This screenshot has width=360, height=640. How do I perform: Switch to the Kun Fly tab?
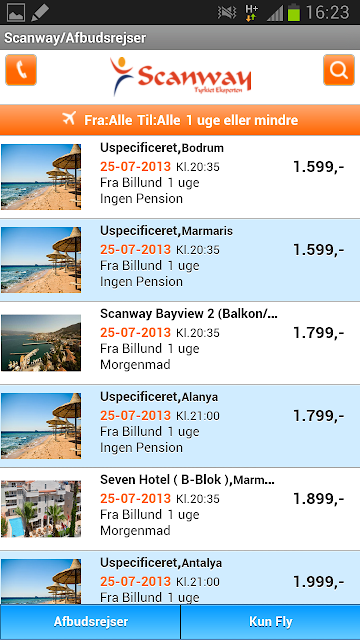pyautogui.click(x=271, y=622)
